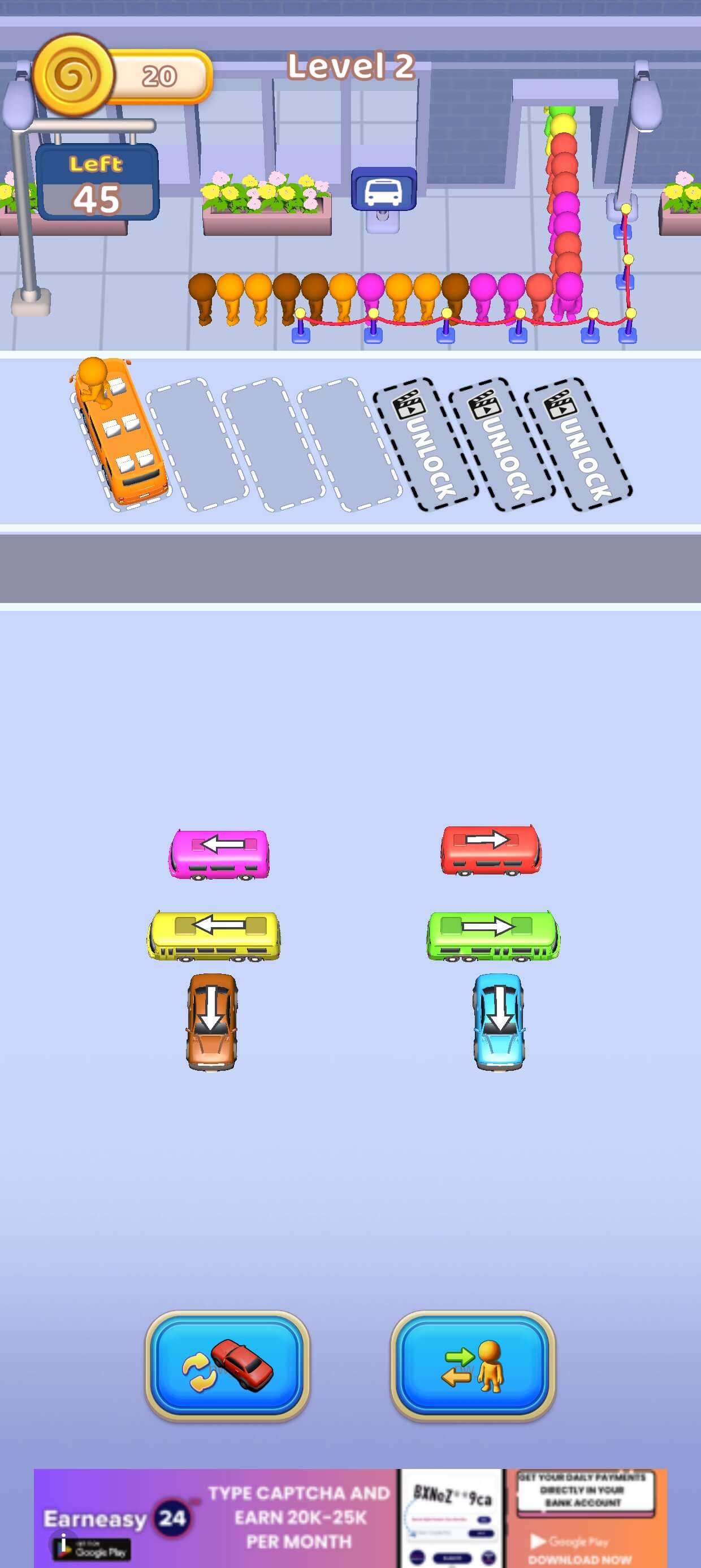Tap the pink bus pointing left
Screen dimensions: 701x1568
coord(219,854)
